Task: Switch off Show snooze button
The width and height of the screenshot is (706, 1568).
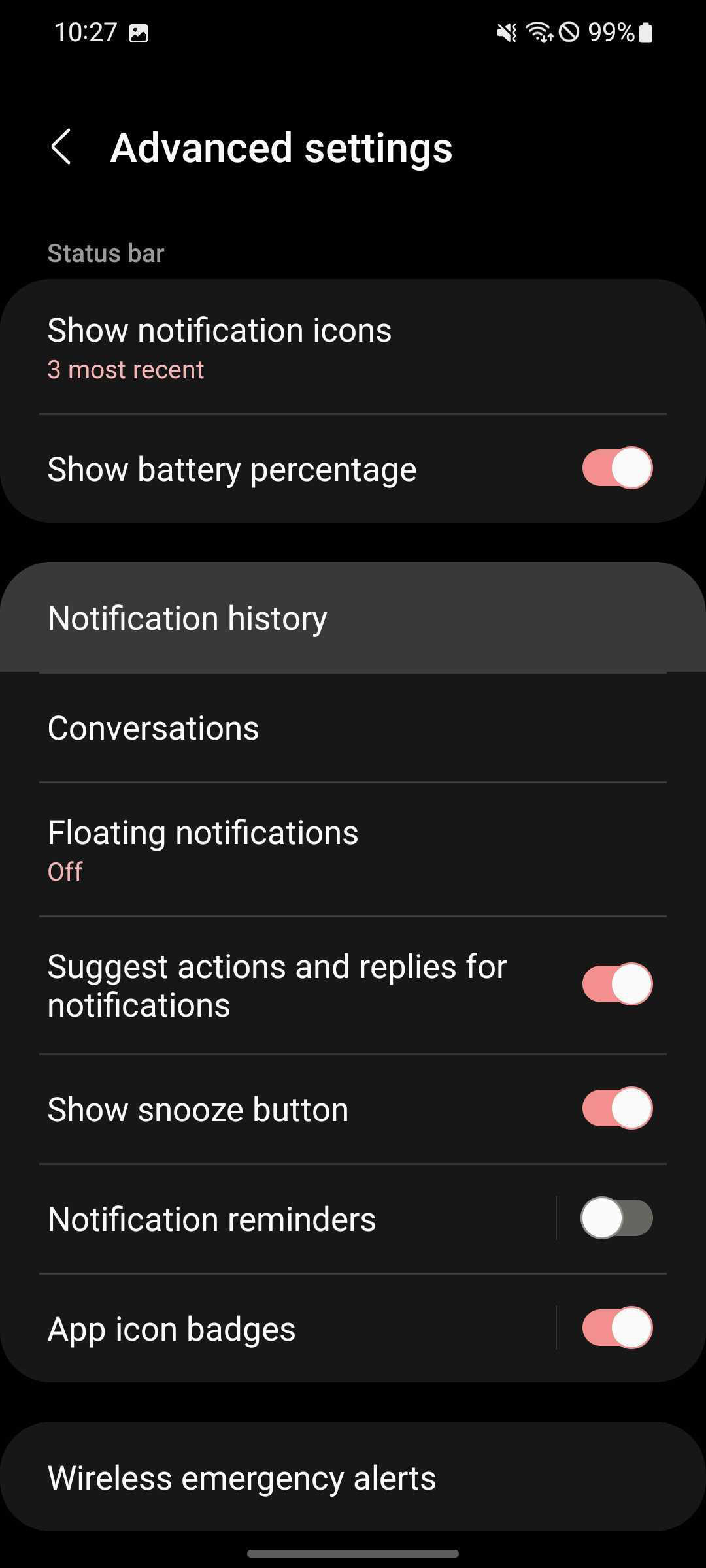Action: pos(616,1108)
